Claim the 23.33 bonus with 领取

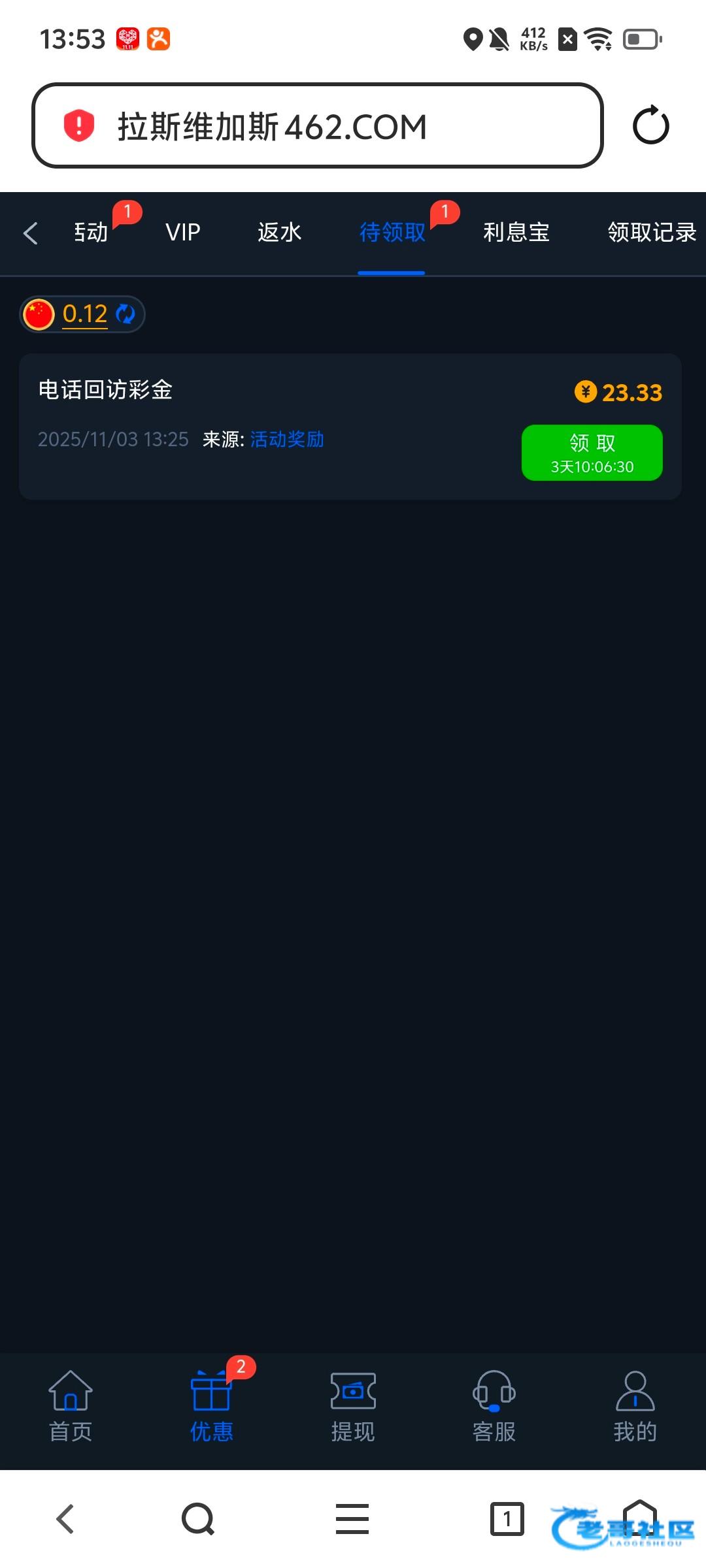point(592,453)
